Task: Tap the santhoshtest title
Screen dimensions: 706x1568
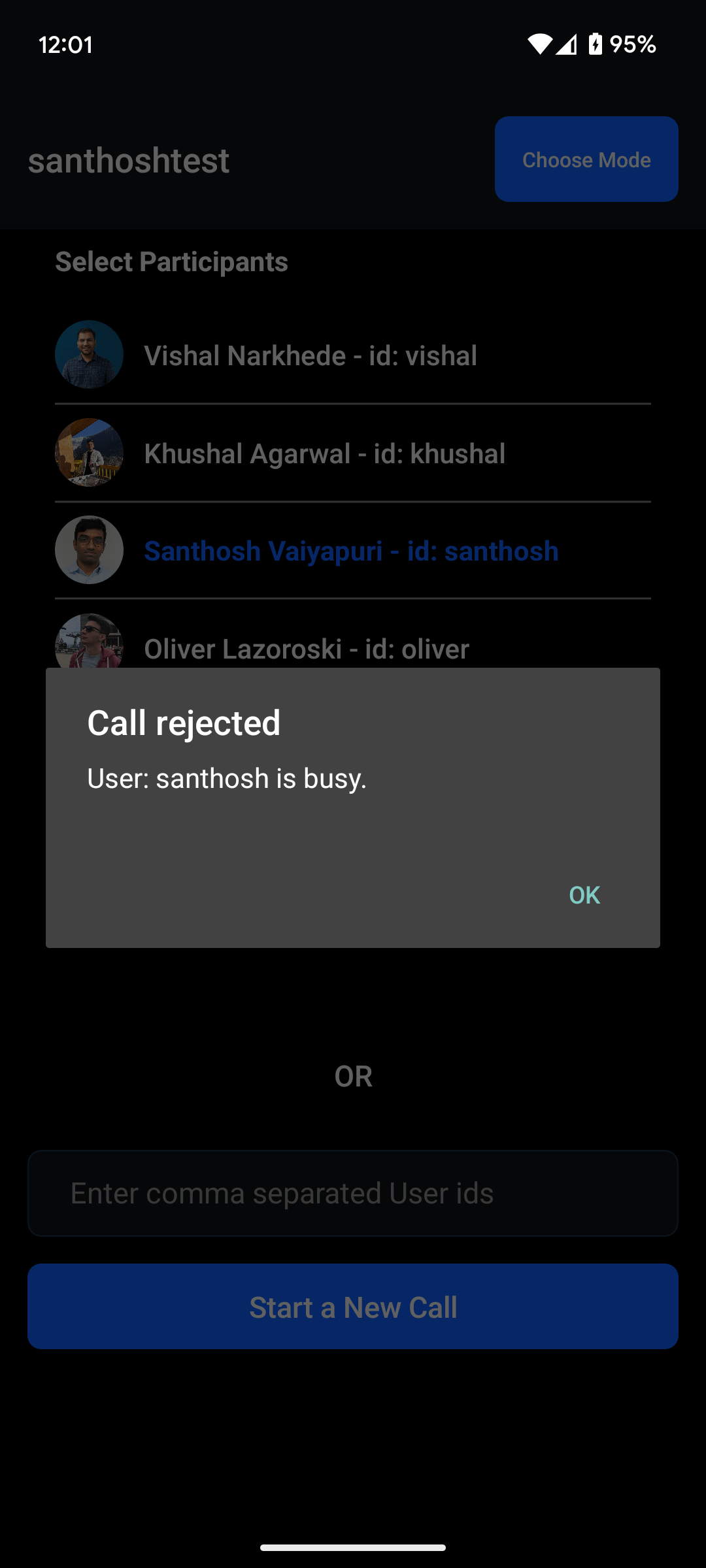Action: pos(129,161)
